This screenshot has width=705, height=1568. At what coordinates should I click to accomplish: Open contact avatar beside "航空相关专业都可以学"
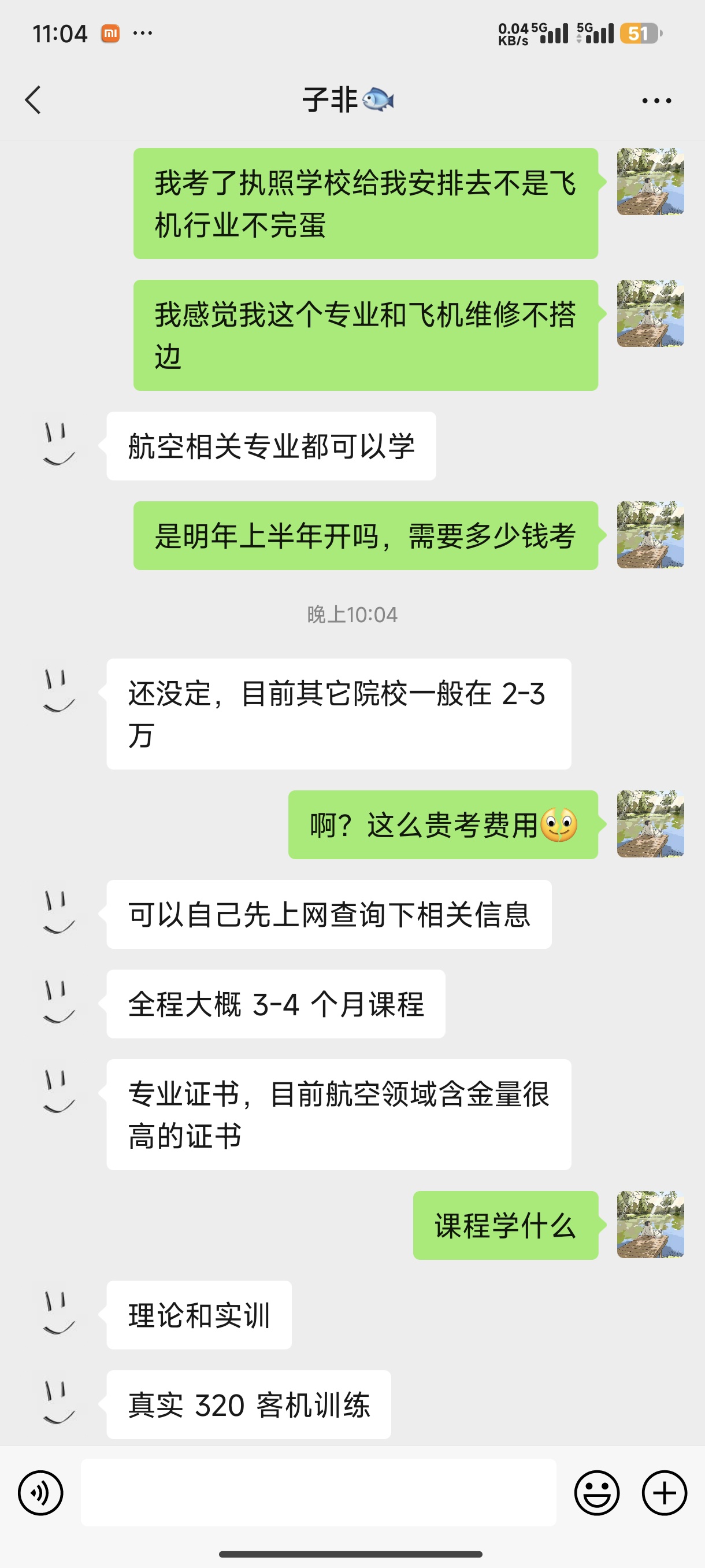(x=59, y=446)
